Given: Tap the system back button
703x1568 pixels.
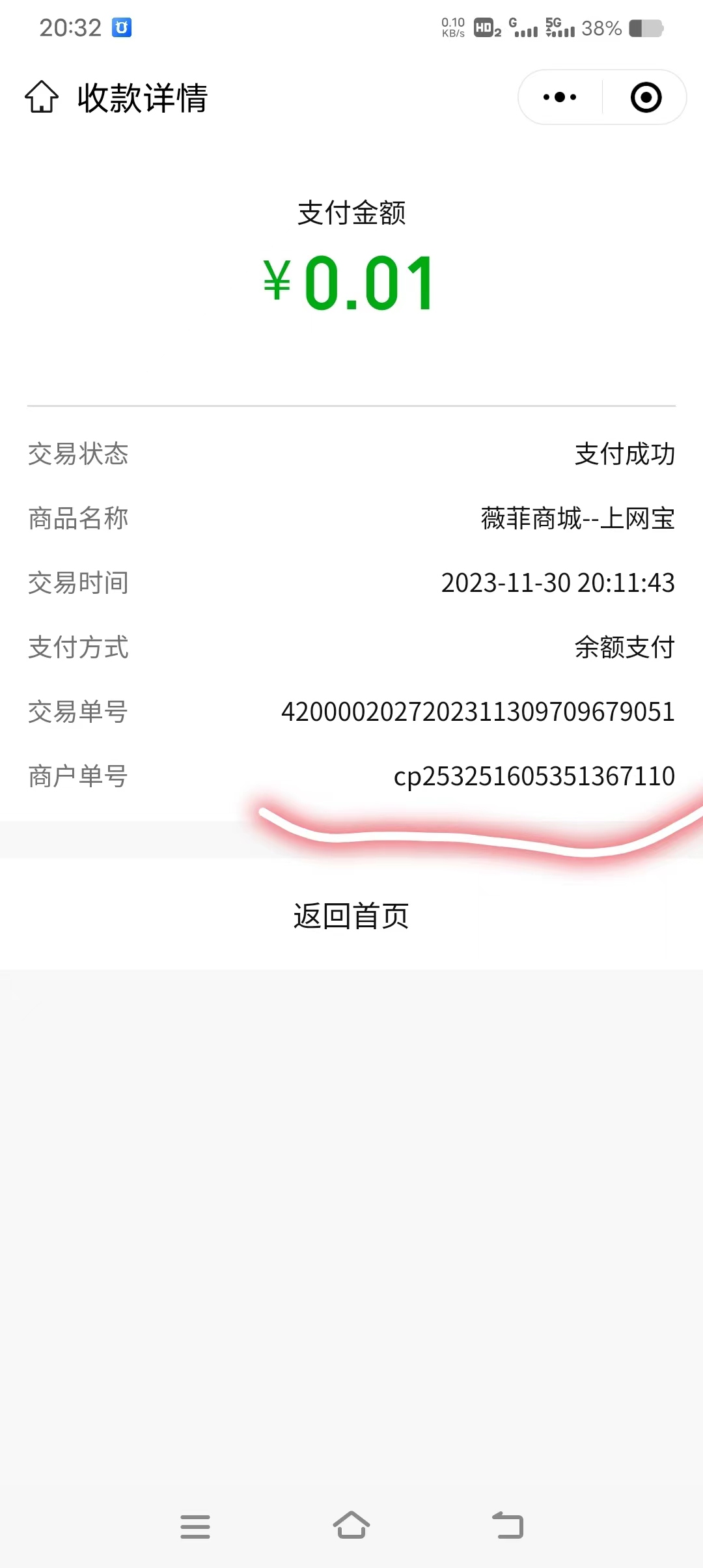Looking at the screenshot, I should click(508, 1525).
